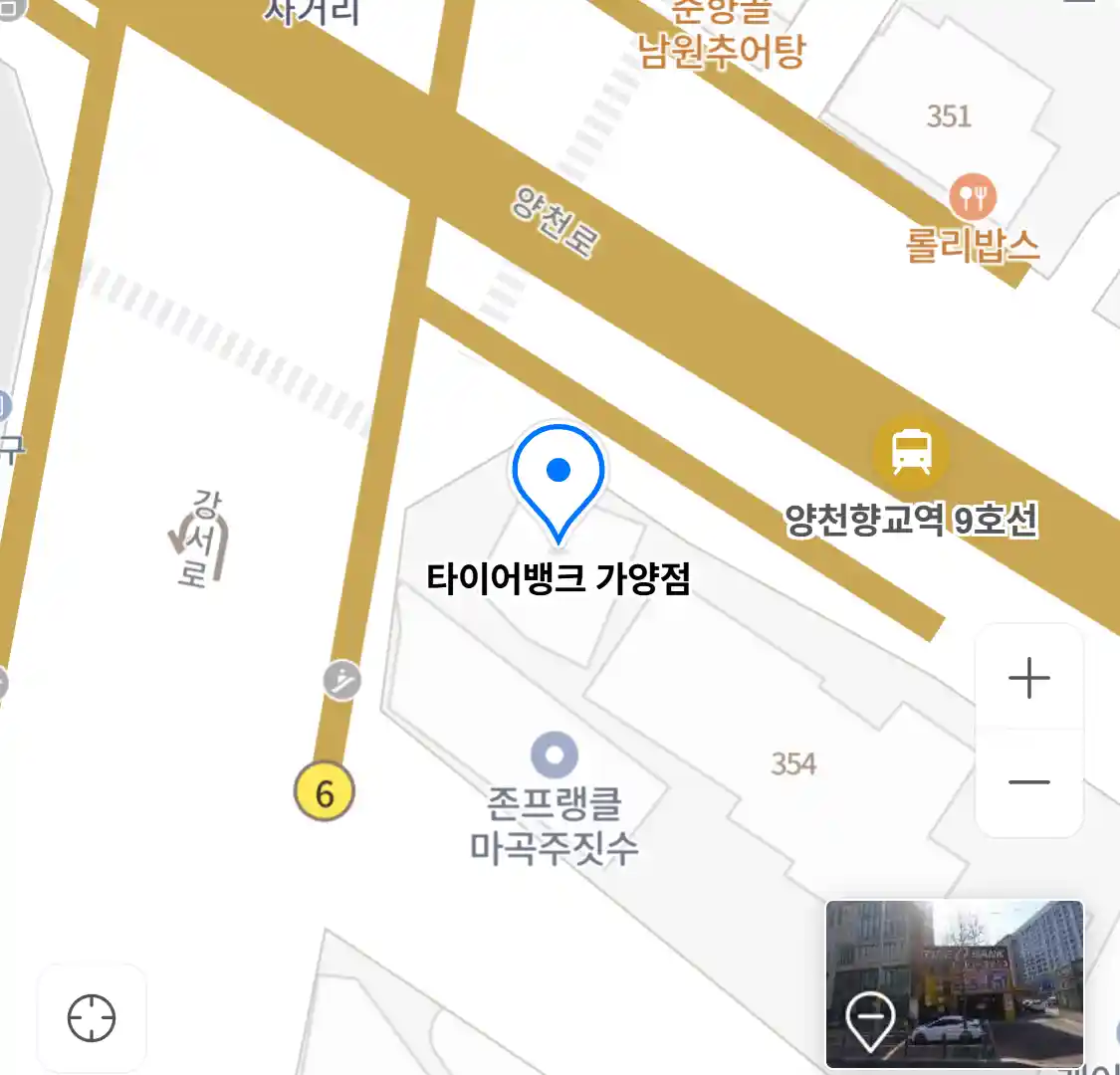Zoom in on the map

1028,679
